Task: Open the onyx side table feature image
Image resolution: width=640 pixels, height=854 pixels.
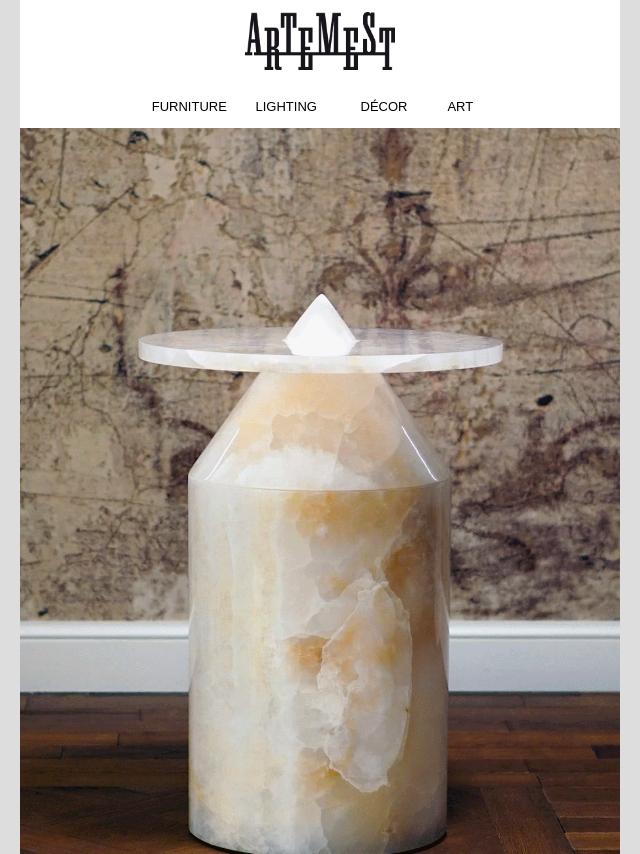Action: (x=320, y=490)
